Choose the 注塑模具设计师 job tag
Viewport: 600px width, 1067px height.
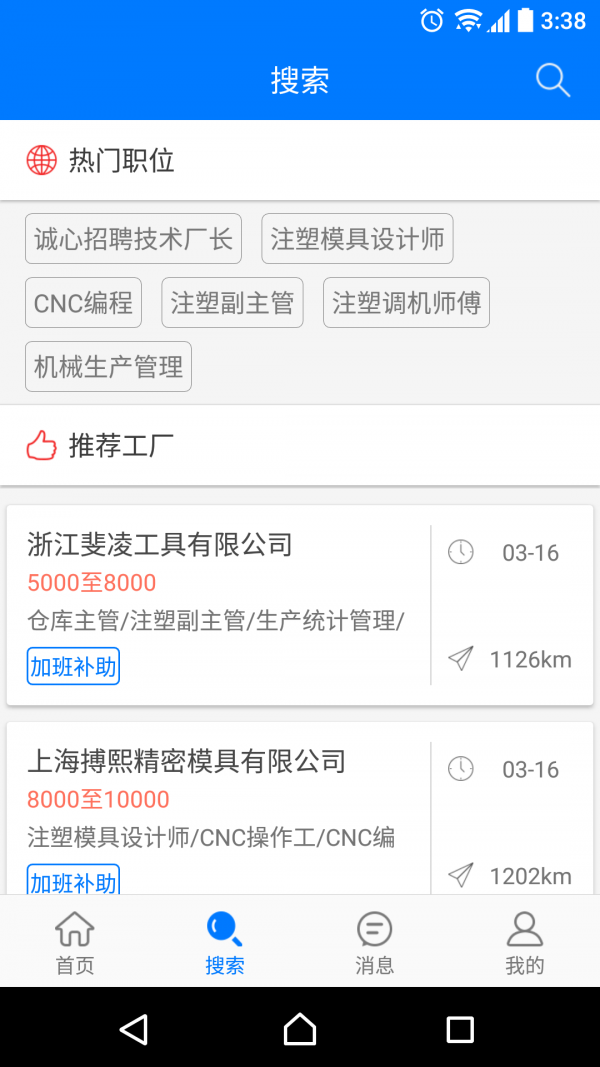tap(357, 239)
